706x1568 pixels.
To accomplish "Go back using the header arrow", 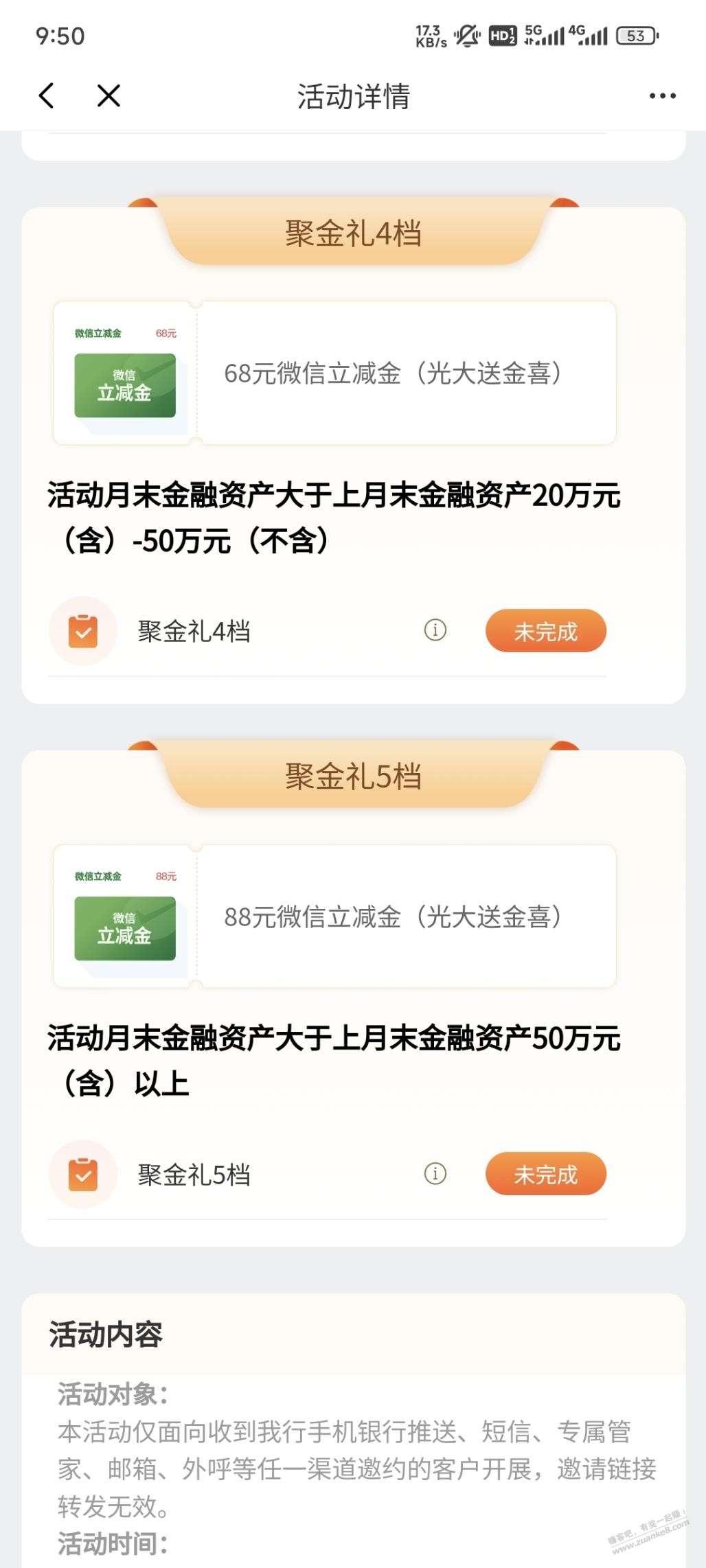I will pos(46,95).
